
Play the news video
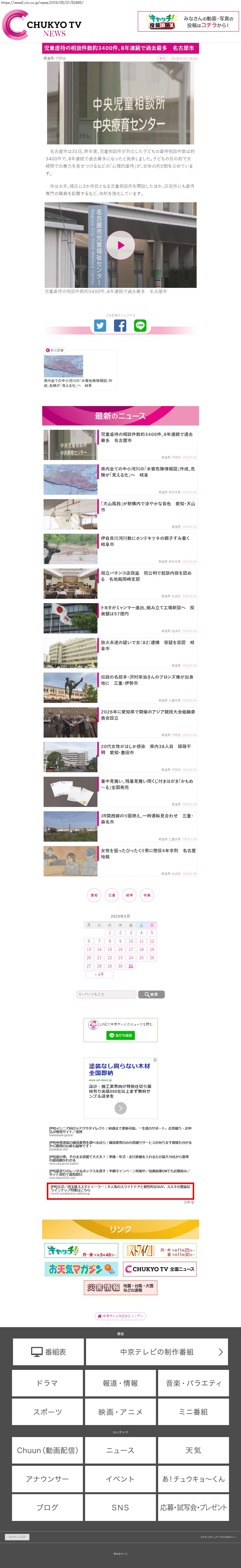[x=121, y=245]
